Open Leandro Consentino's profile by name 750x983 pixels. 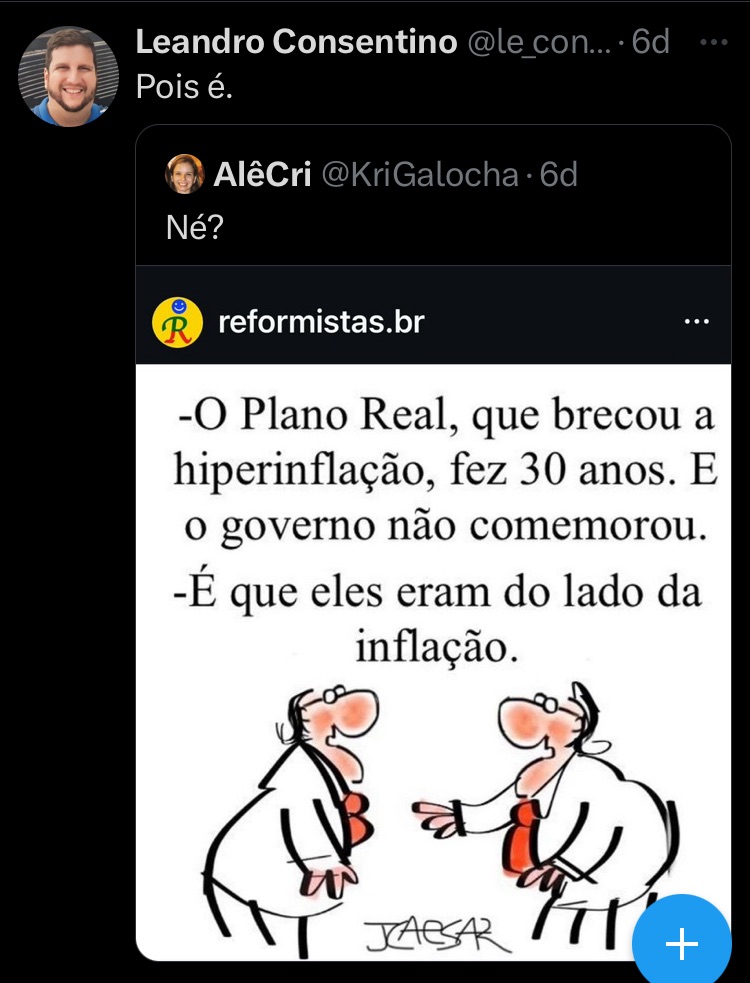tap(296, 43)
